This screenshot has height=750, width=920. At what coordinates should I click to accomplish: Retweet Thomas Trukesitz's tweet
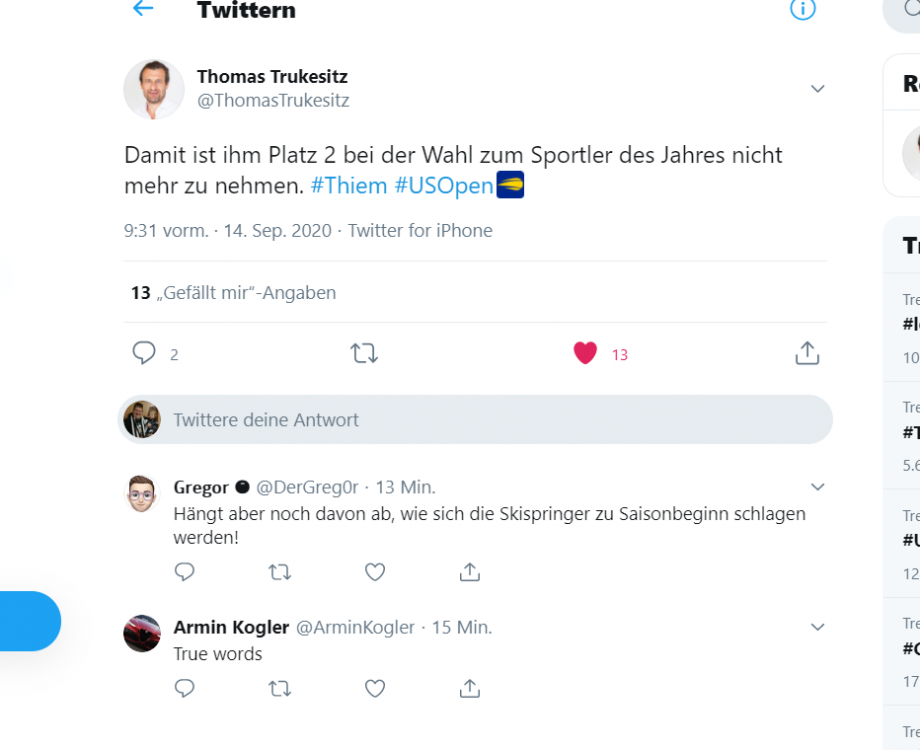click(x=364, y=353)
